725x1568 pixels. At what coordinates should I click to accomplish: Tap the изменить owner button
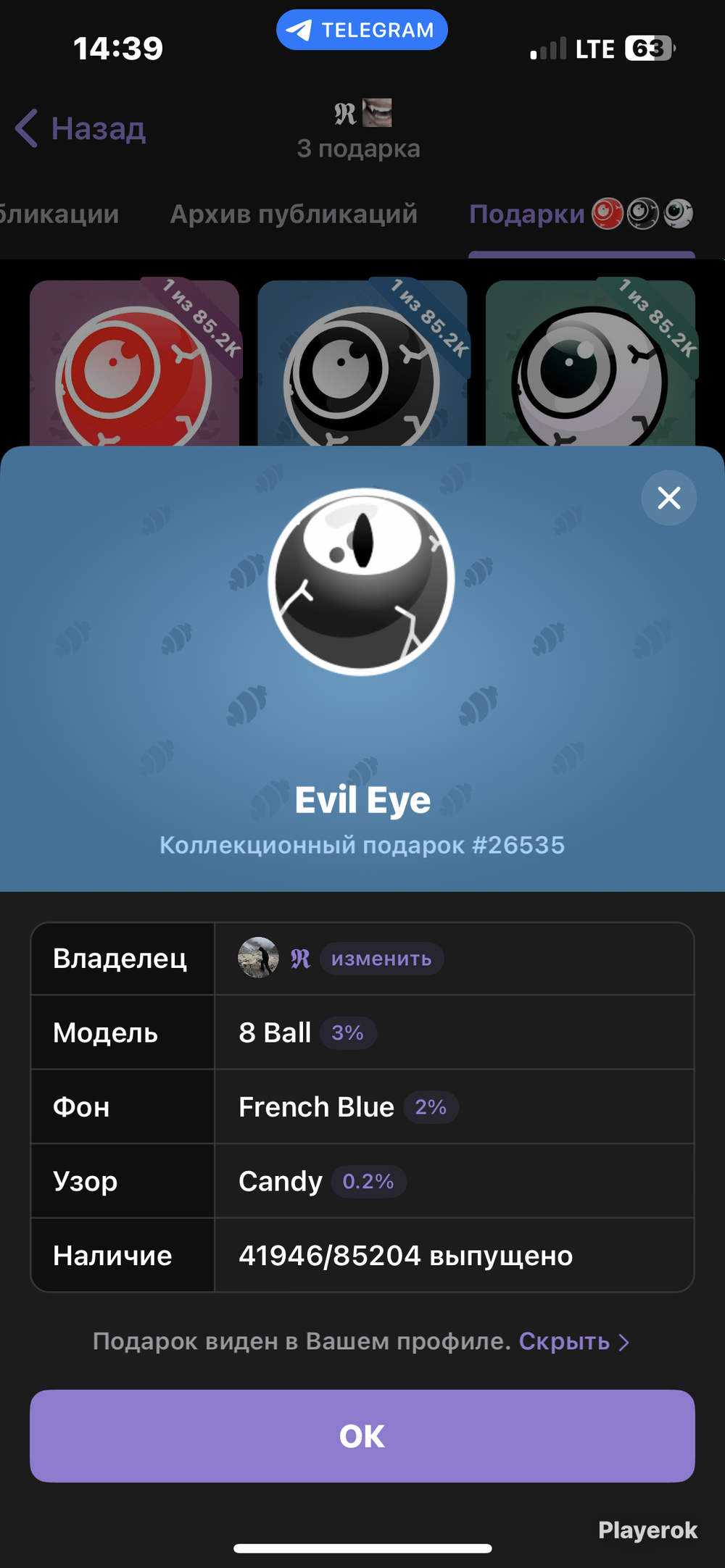pyautogui.click(x=381, y=959)
